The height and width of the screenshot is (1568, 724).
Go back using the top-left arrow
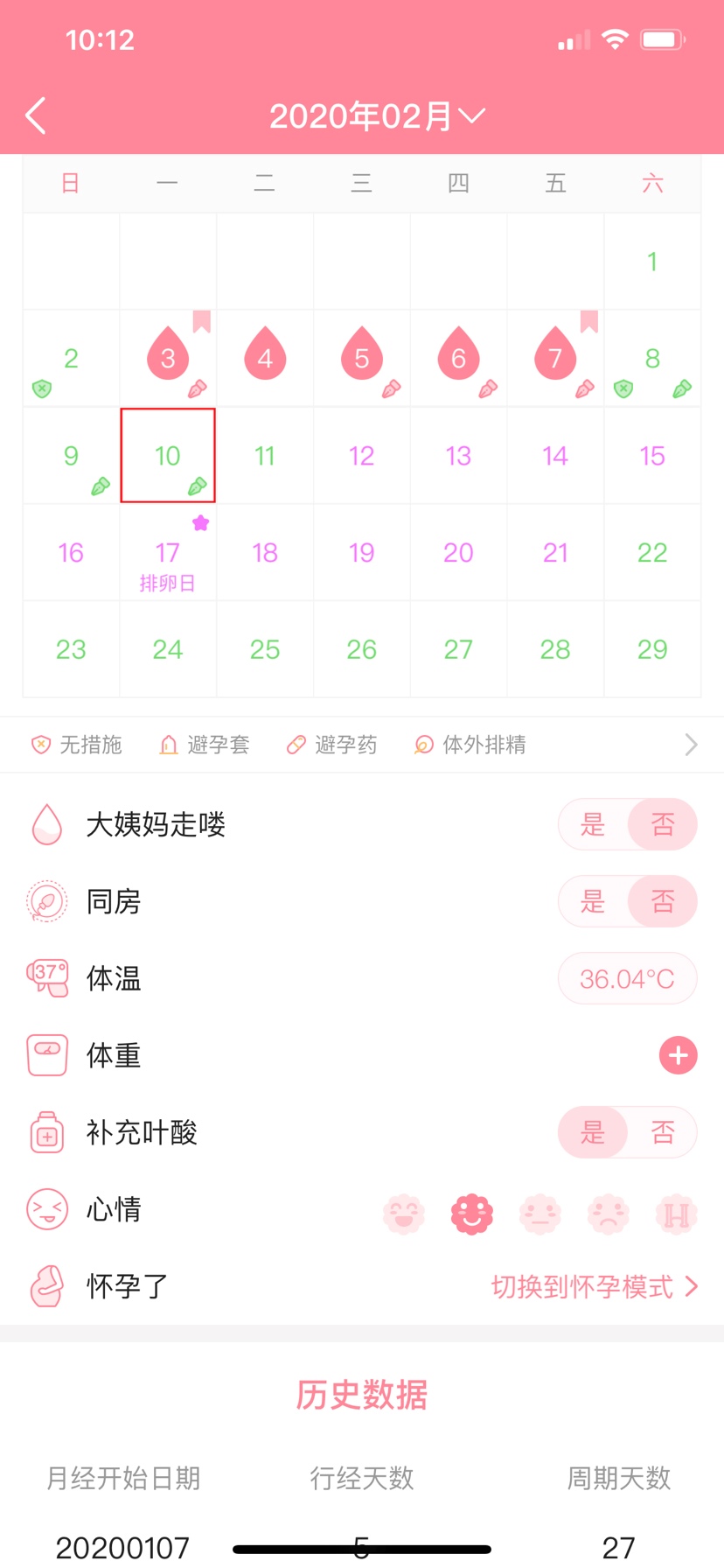point(36,115)
